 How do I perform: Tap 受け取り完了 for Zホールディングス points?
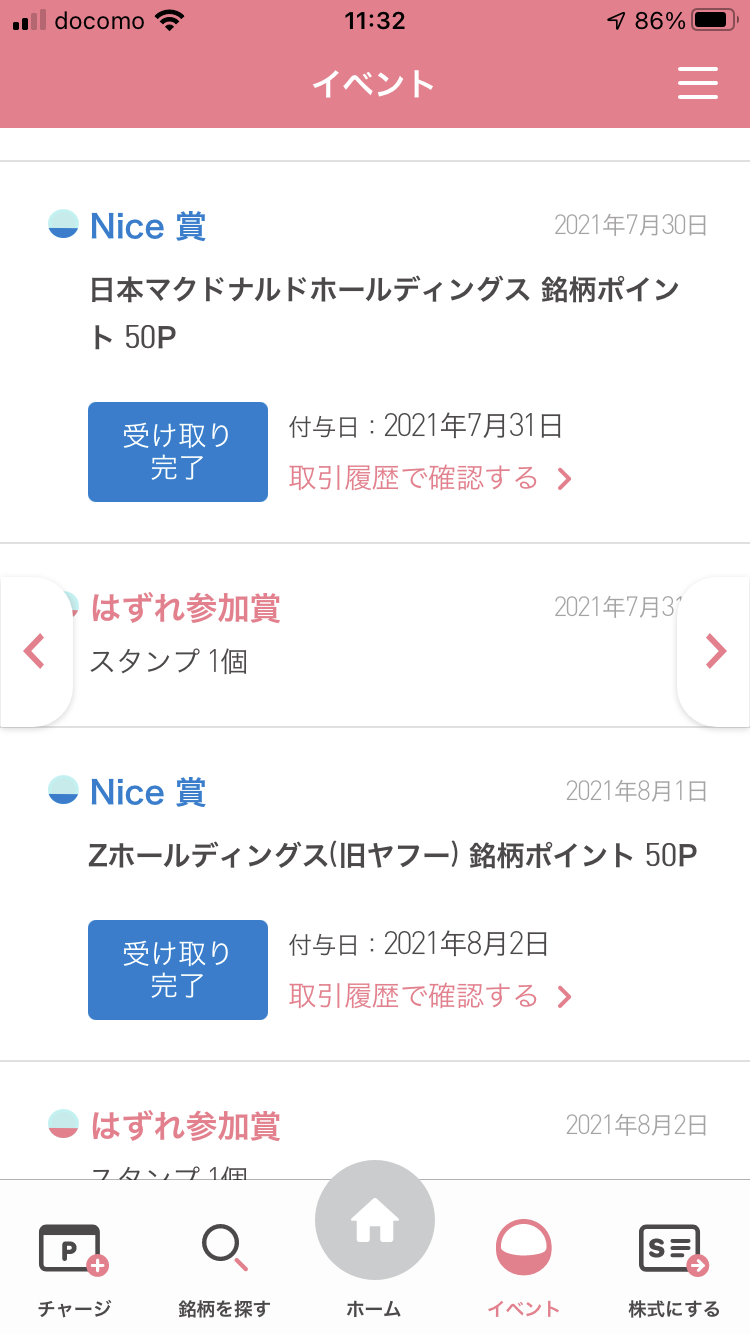(x=178, y=970)
